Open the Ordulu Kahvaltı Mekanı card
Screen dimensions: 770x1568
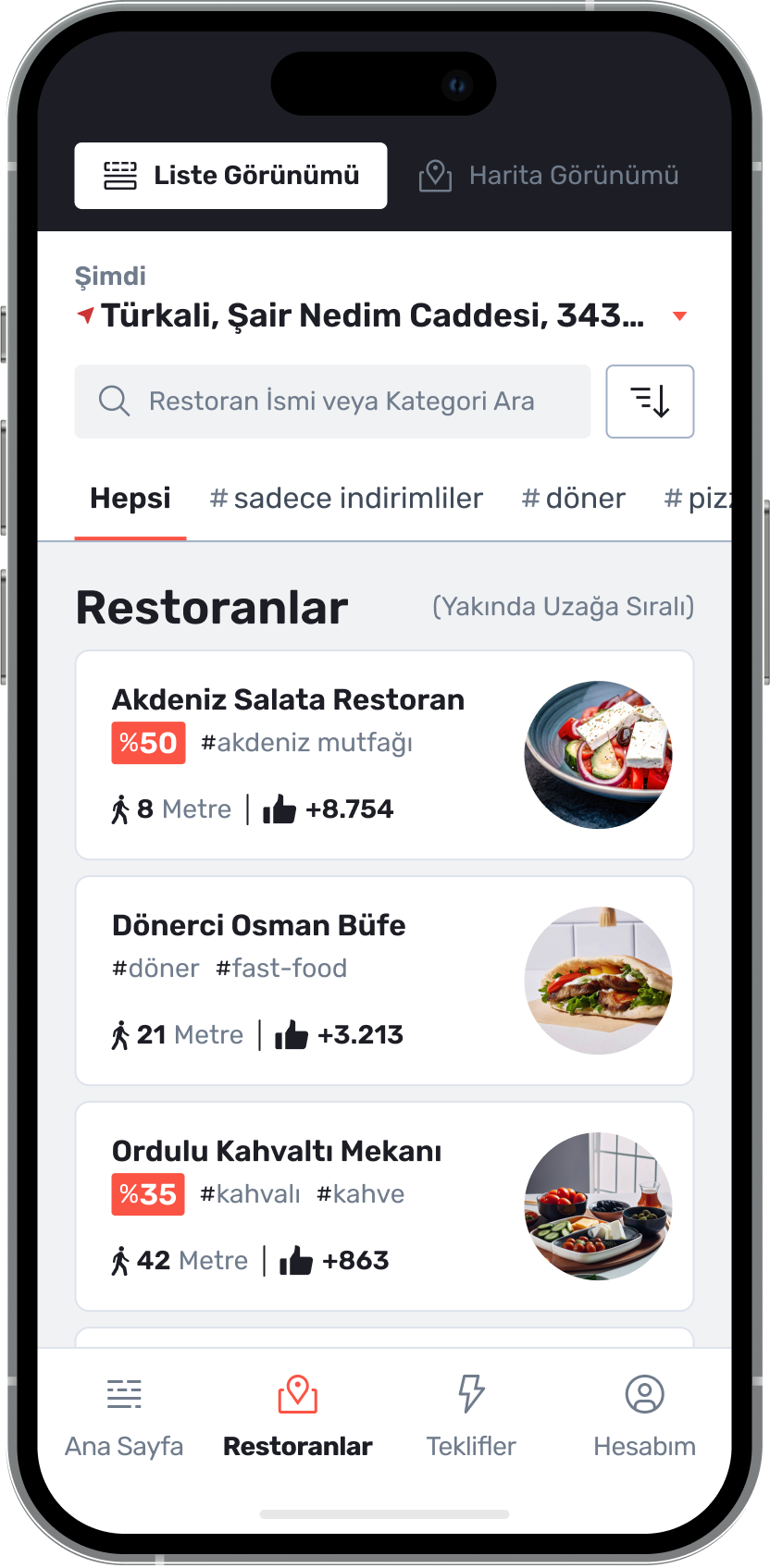384,1206
